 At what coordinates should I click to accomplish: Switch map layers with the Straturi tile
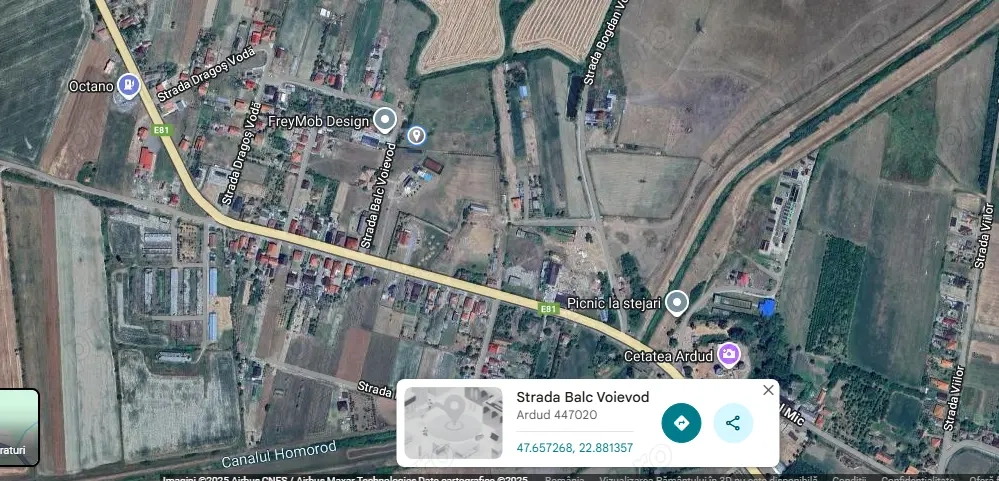[x=19, y=427]
